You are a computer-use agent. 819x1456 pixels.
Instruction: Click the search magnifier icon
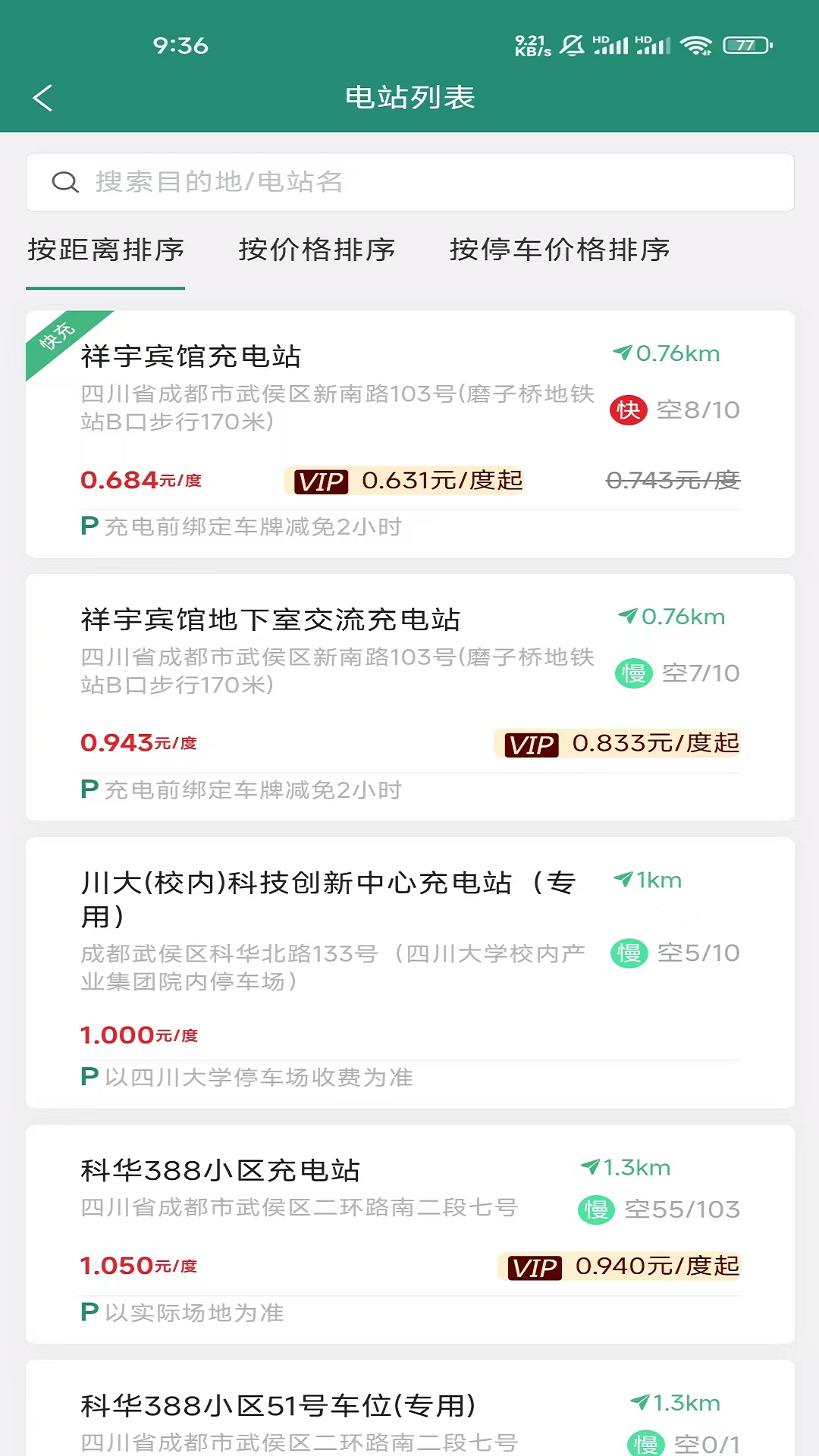(65, 182)
